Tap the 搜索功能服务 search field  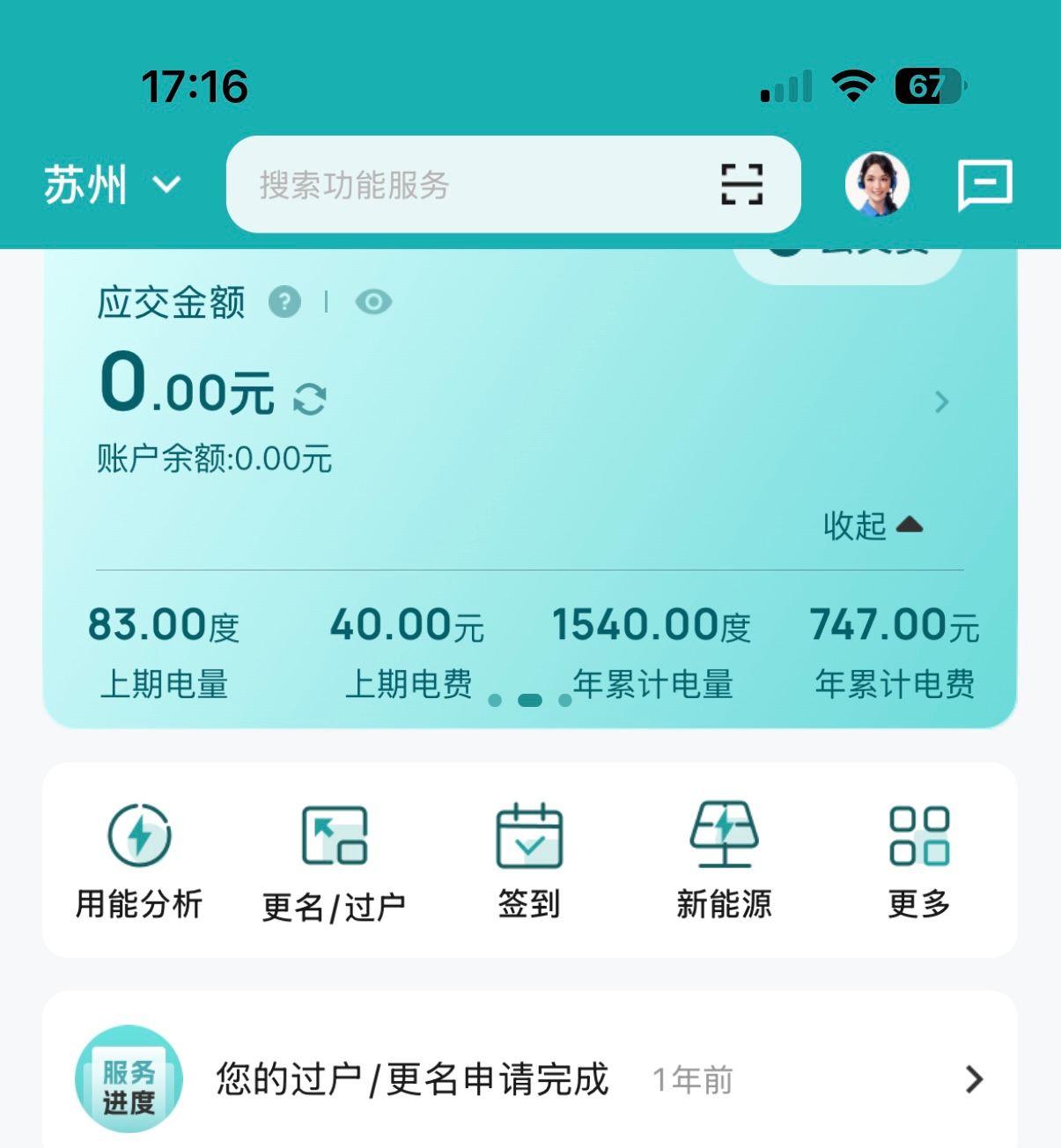pyautogui.click(x=458, y=185)
